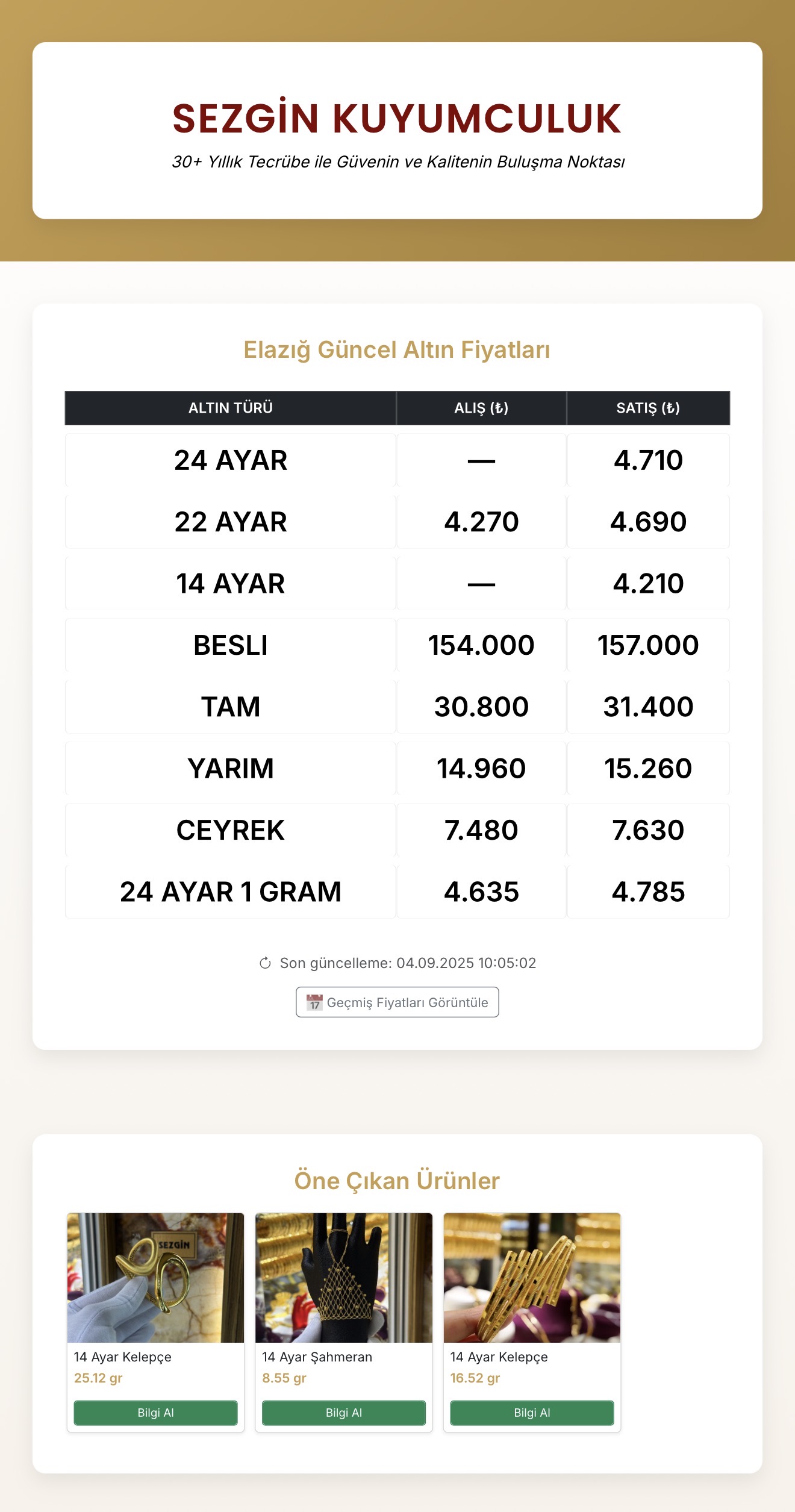The image size is (795, 1512).
Task: Click the Elazığ Güncel Altın Fiyatları heading
Action: [397, 351]
